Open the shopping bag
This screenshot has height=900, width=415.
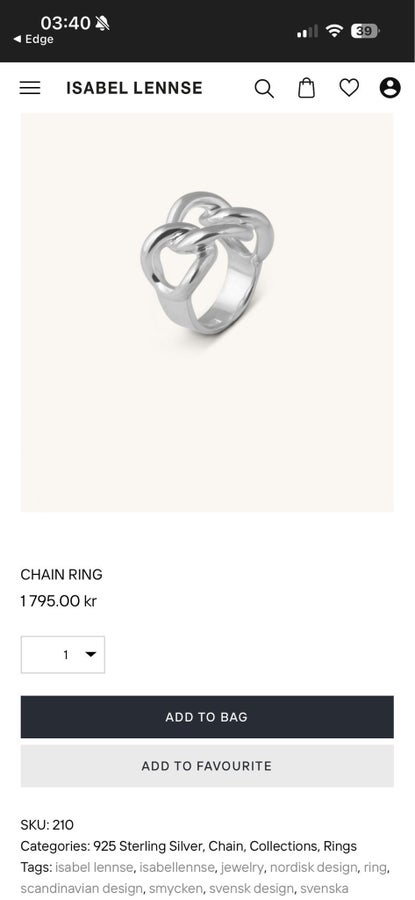(307, 88)
